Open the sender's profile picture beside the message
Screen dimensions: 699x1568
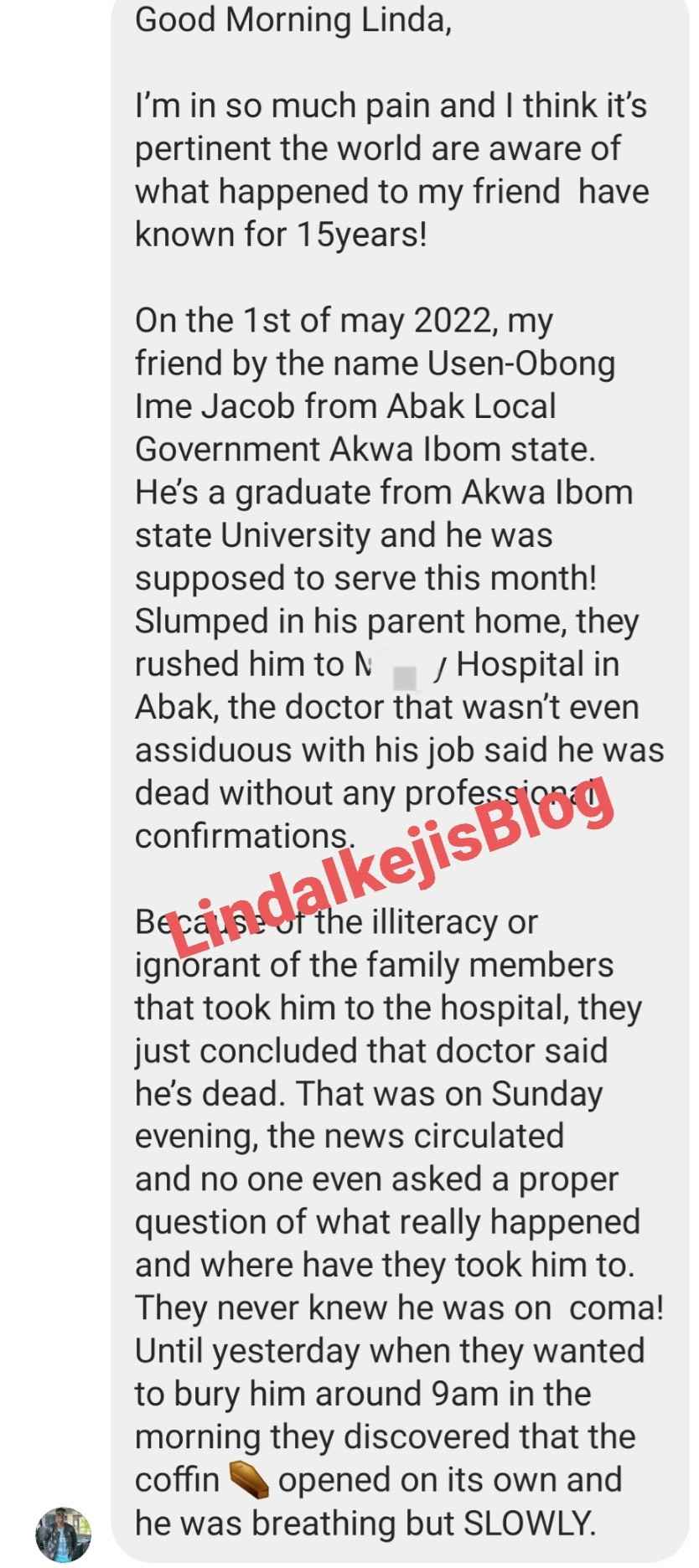coord(63,1534)
